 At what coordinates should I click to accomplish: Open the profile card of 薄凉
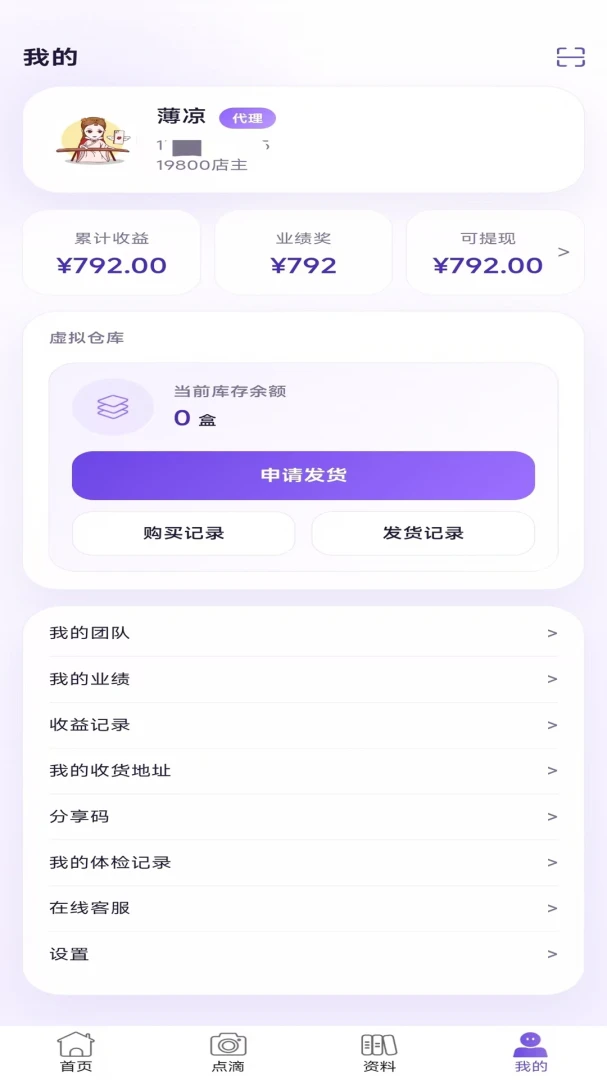(x=303, y=140)
